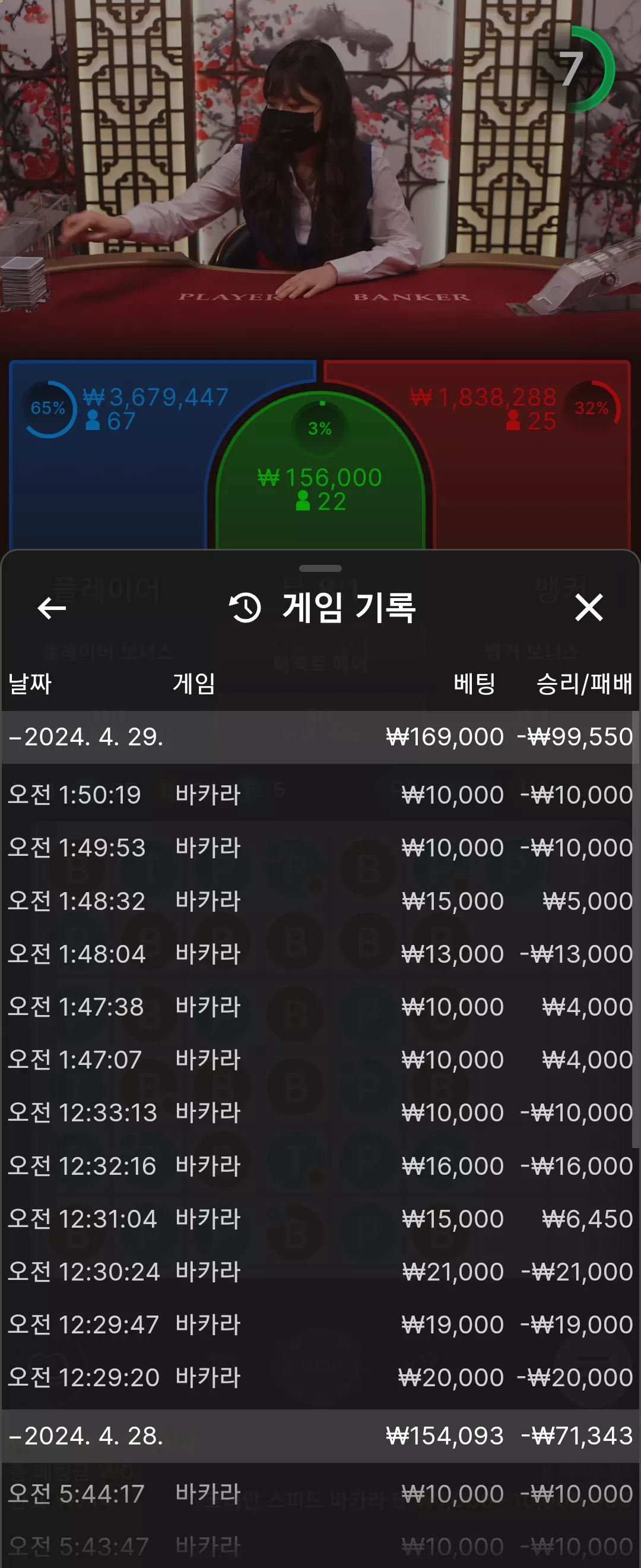Open the 오전 1:47:38 game record
The width and height of the screenshot is (641, 1568).
(x=320, y=1006)
